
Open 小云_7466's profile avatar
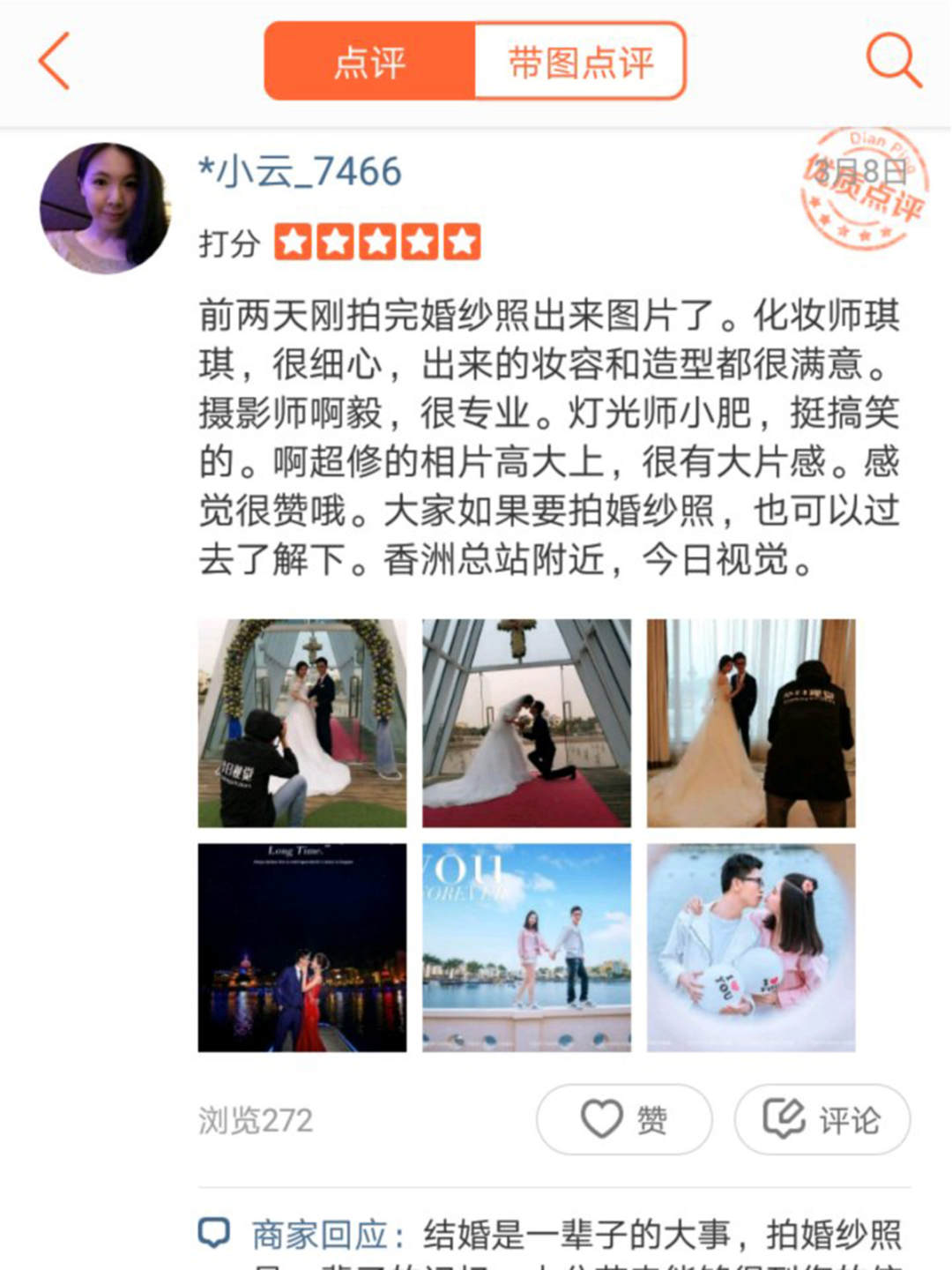(105, 208)
